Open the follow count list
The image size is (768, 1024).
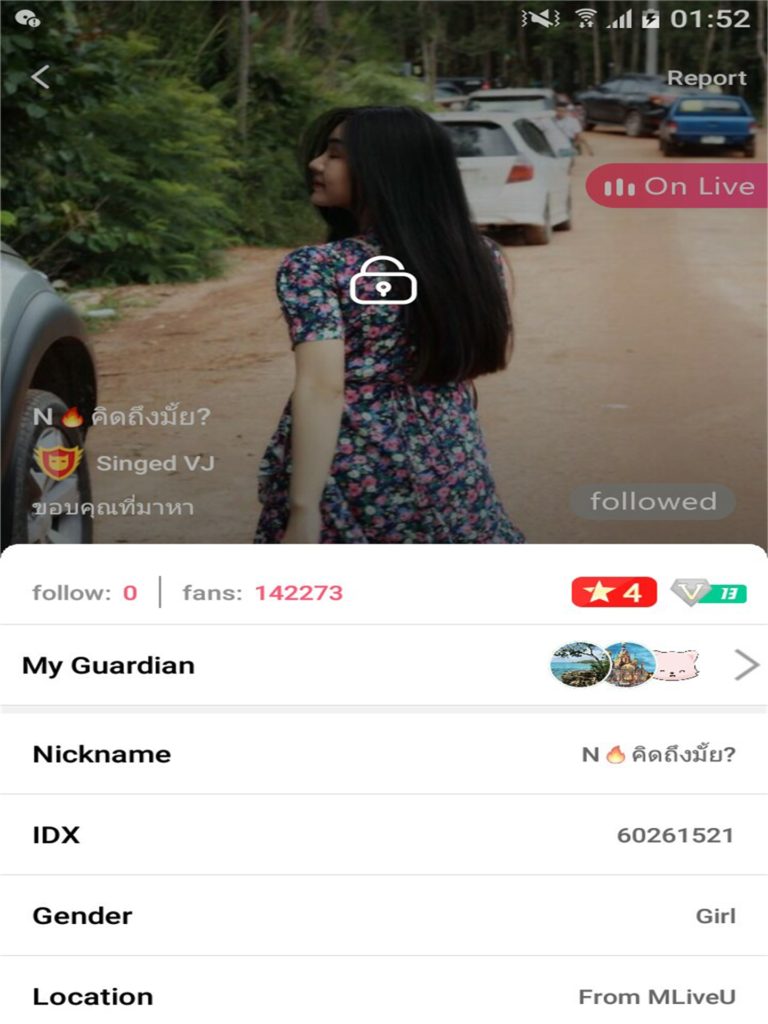click(84, 593)
